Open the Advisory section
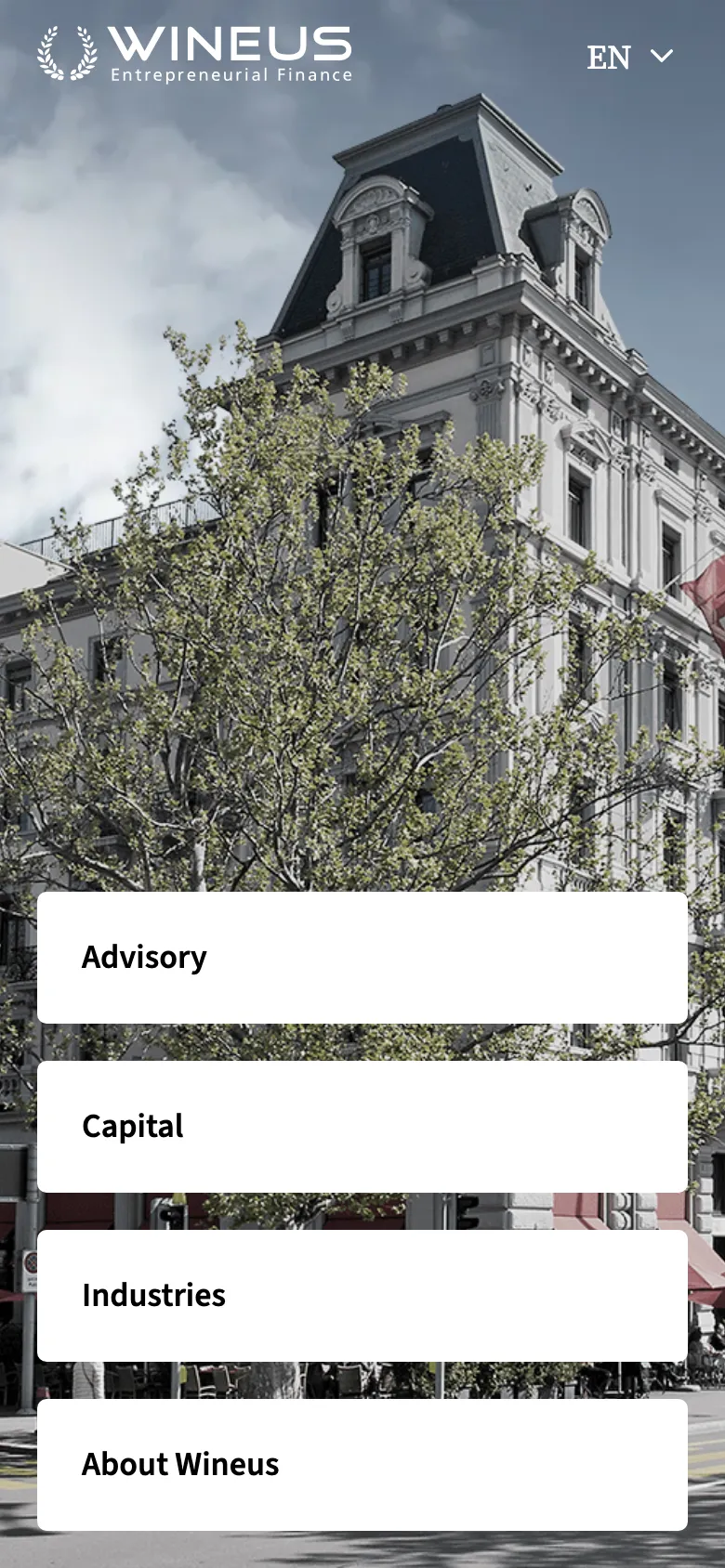 tap(362, 958)
